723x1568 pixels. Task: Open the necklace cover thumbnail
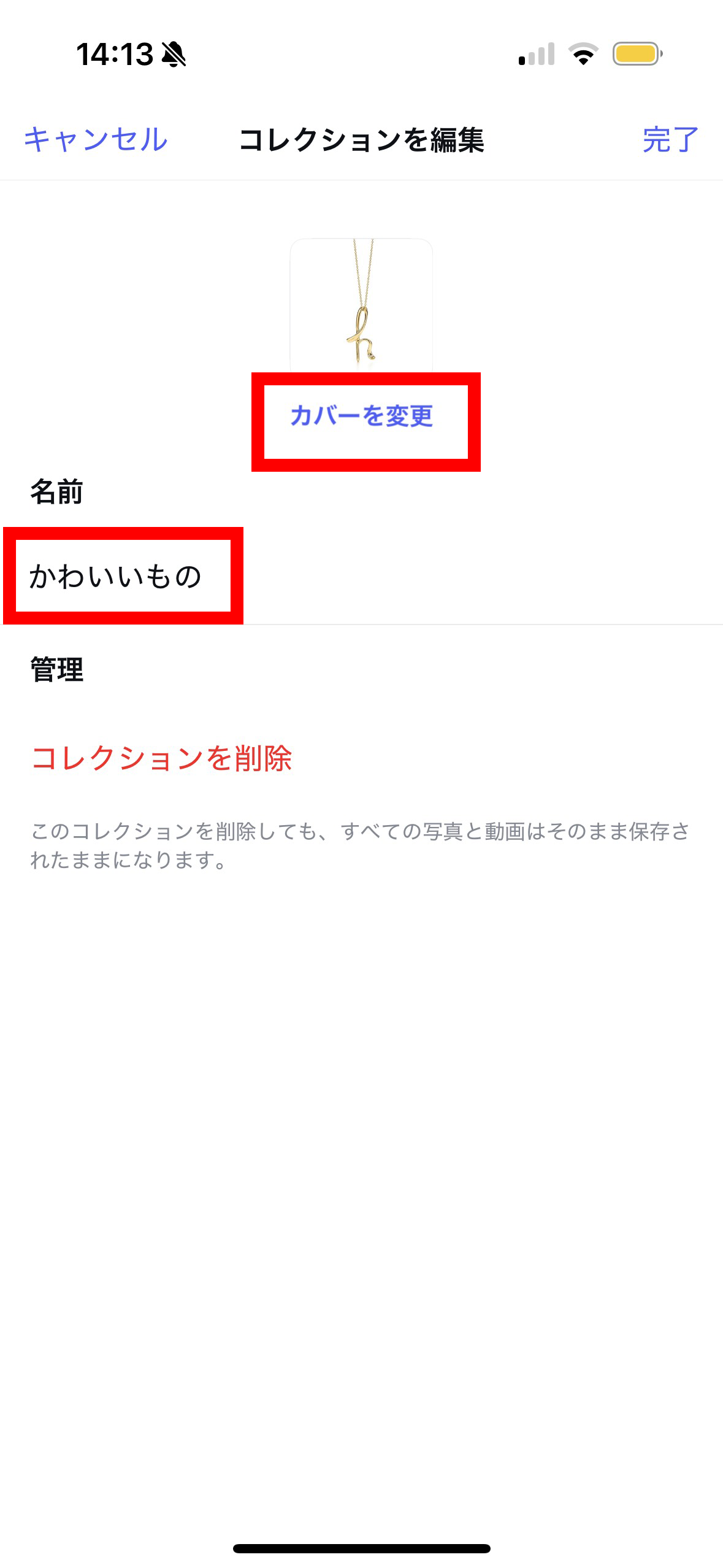click(x=361, y=305)
